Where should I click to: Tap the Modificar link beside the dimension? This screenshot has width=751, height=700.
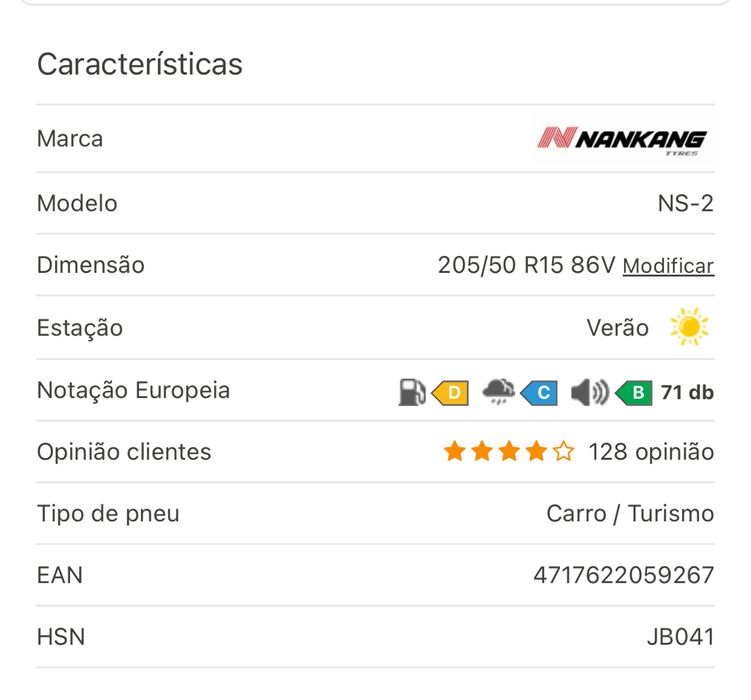(x=668, y=266)
